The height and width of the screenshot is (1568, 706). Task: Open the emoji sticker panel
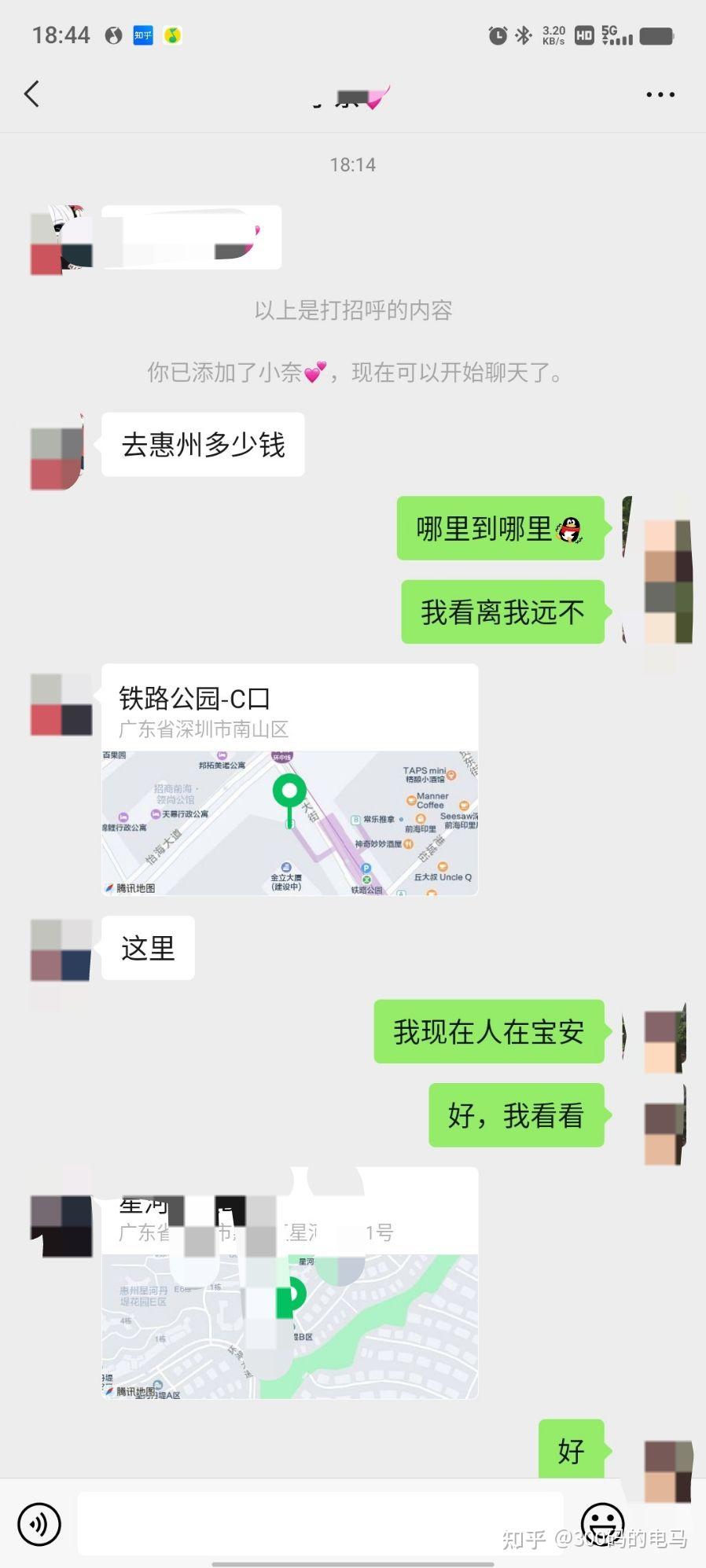click(602, 1525)
